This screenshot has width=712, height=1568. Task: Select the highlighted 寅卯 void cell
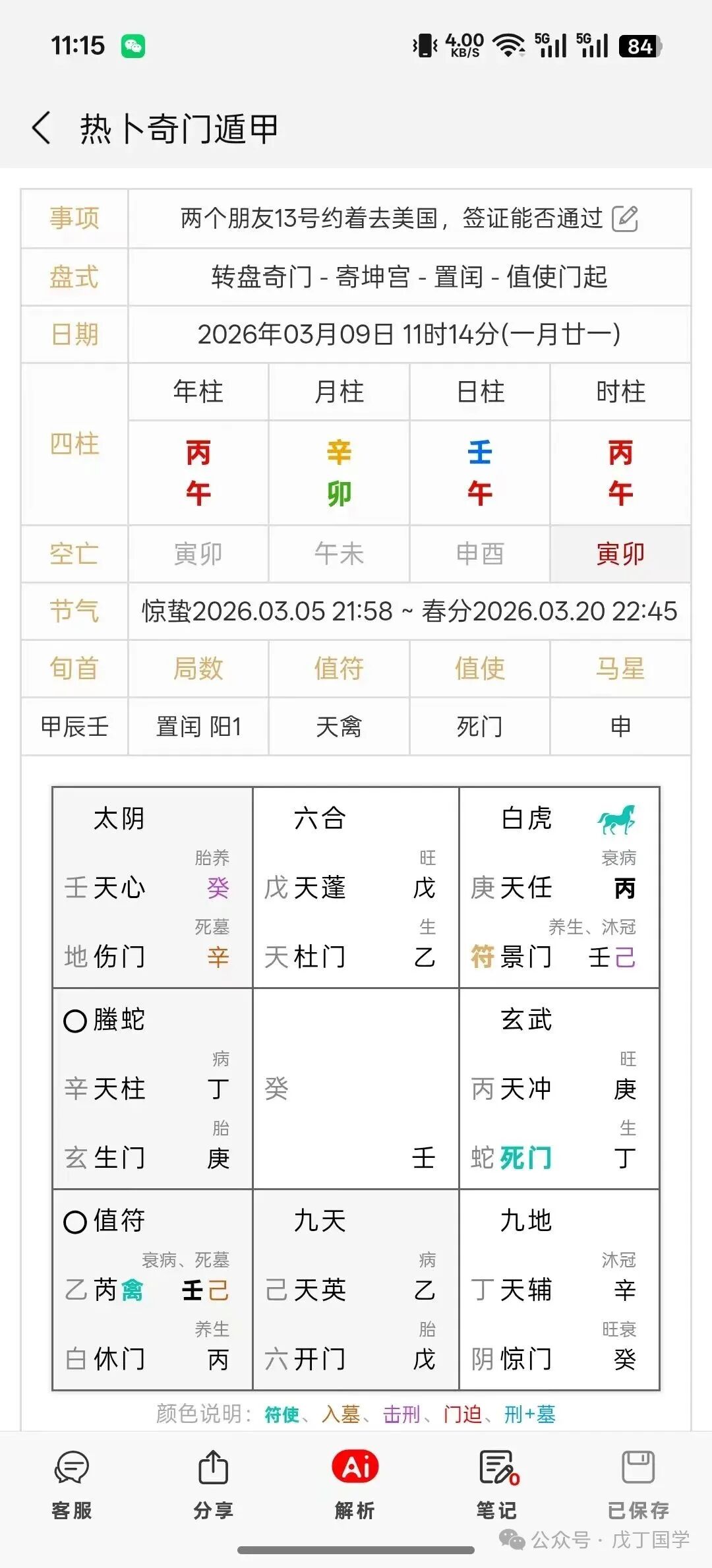coord(620,555)
